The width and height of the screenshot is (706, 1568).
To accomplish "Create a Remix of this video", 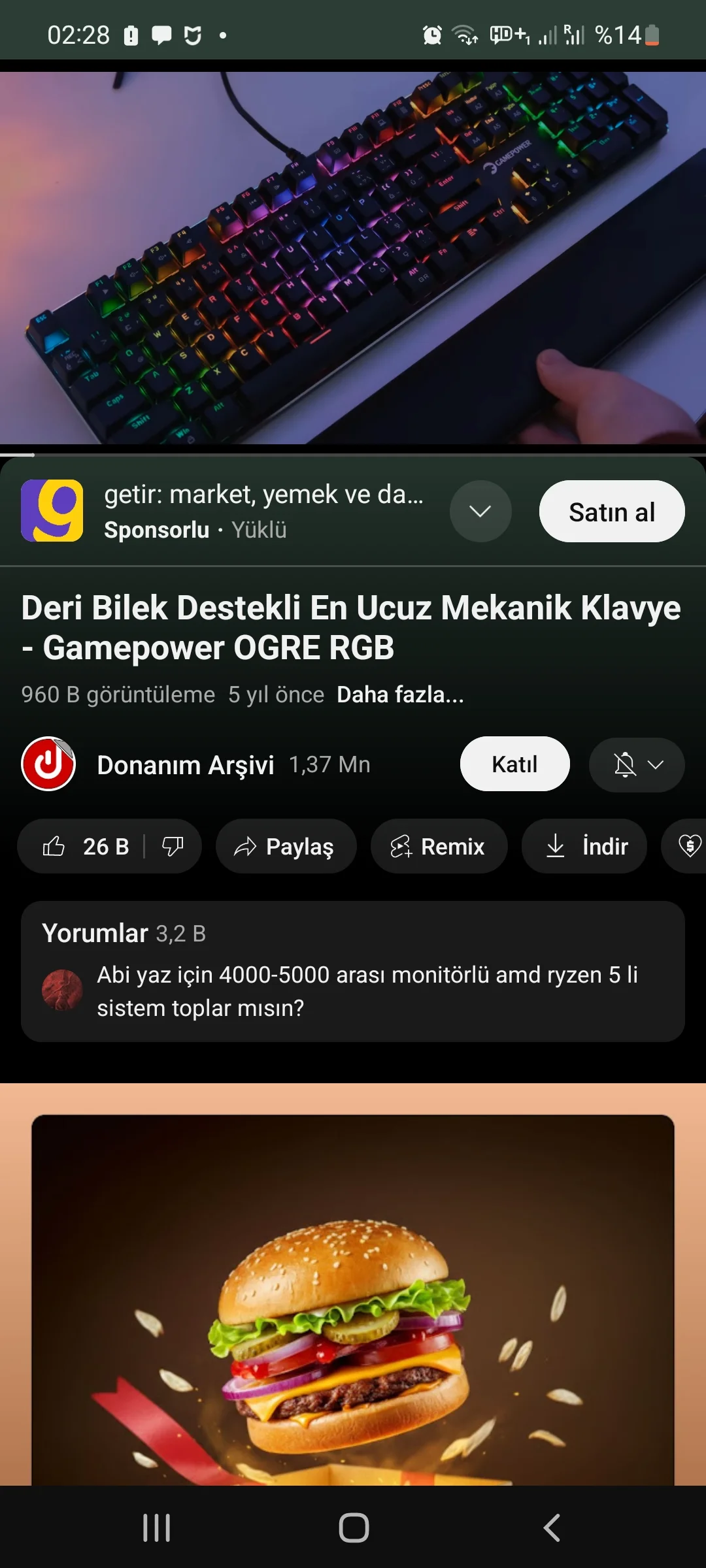I will pyautogui.click(x=439, y=846).
